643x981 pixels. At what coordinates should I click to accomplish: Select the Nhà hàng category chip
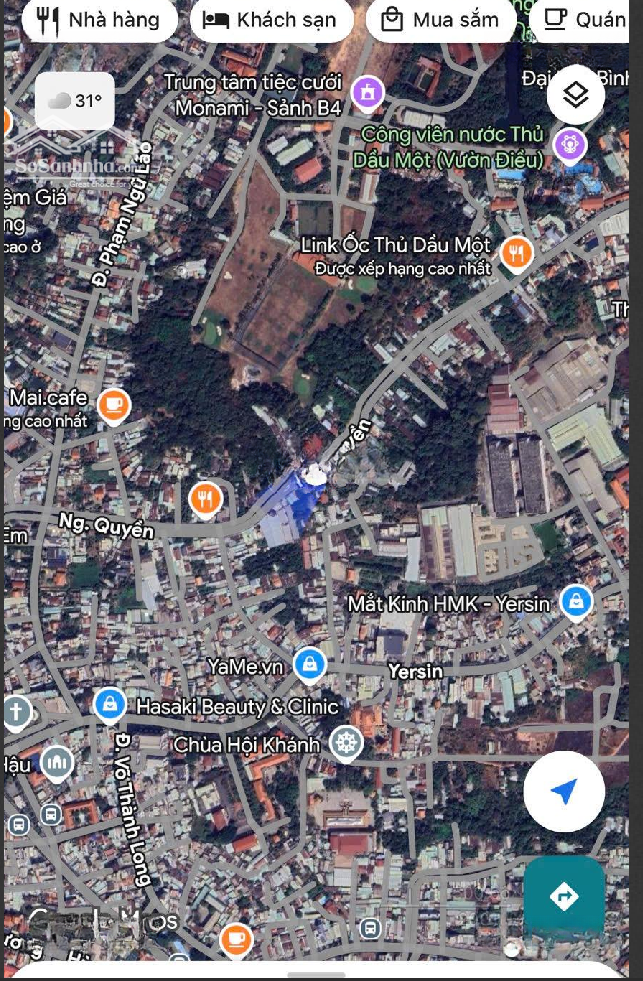pyautogui.click(x=98, y=20)
